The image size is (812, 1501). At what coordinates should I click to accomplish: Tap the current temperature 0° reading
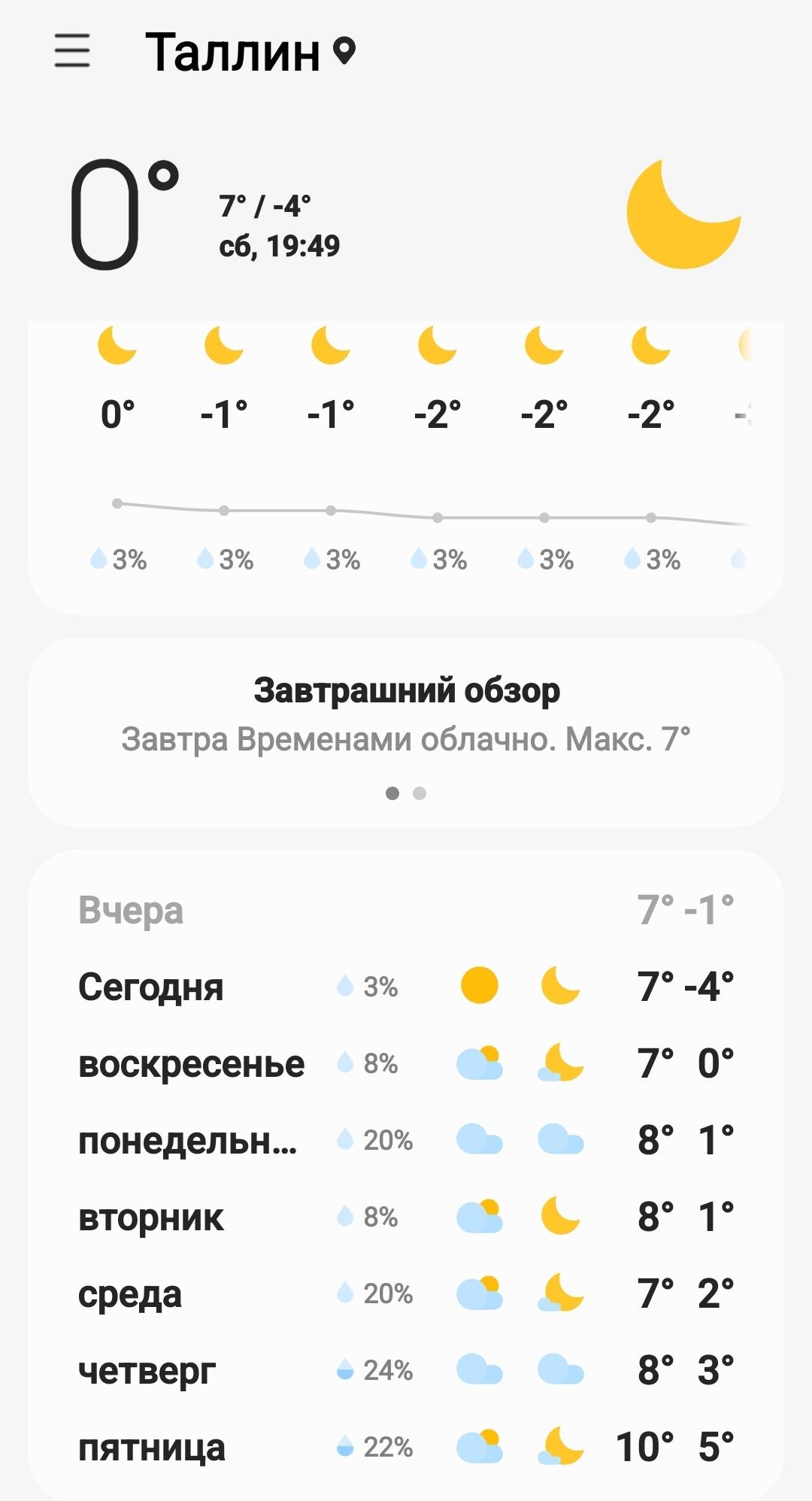tap(124, 214)
